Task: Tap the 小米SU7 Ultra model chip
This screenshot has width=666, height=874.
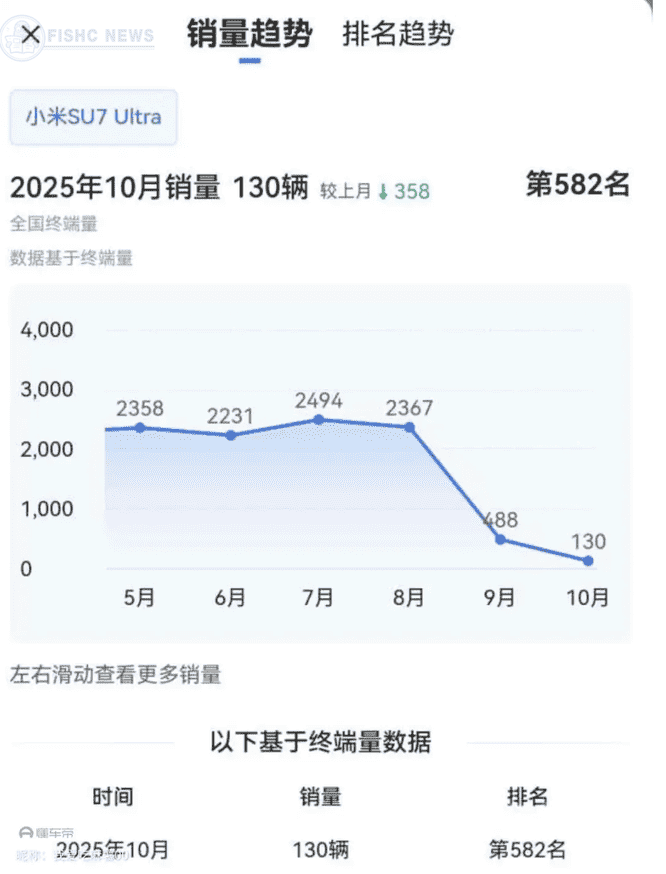Action: pos(93,116)
